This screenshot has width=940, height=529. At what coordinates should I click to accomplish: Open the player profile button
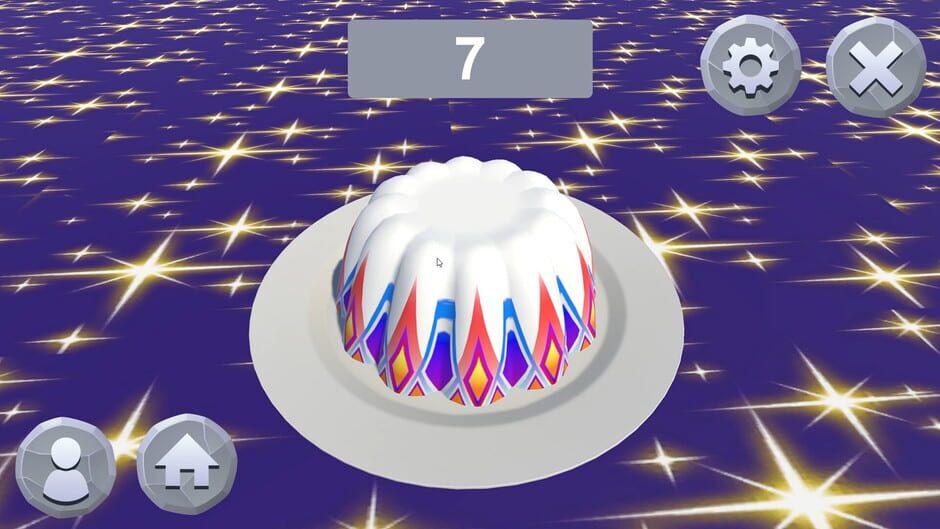point(65,468)
